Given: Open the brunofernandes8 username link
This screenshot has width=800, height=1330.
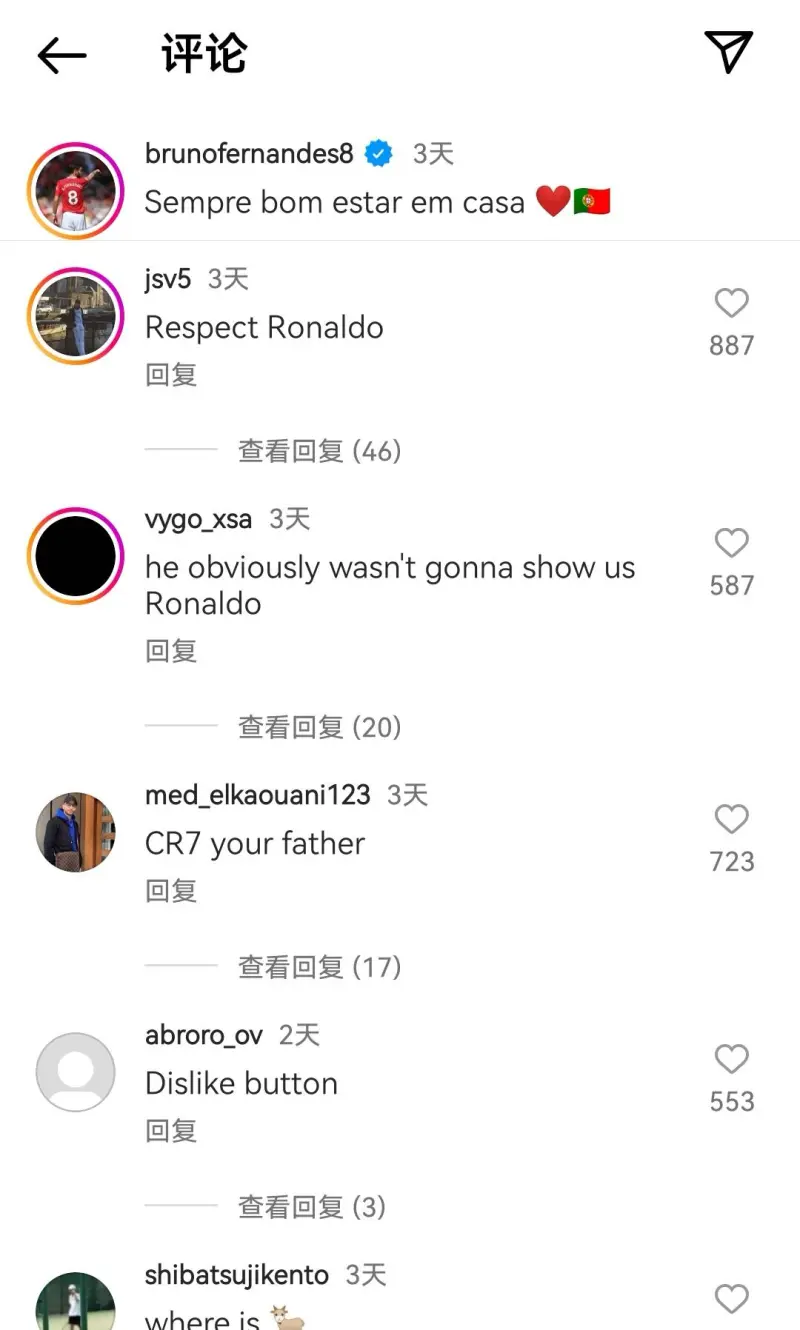Looking at the screenshot, I should [x=249, y=153].
